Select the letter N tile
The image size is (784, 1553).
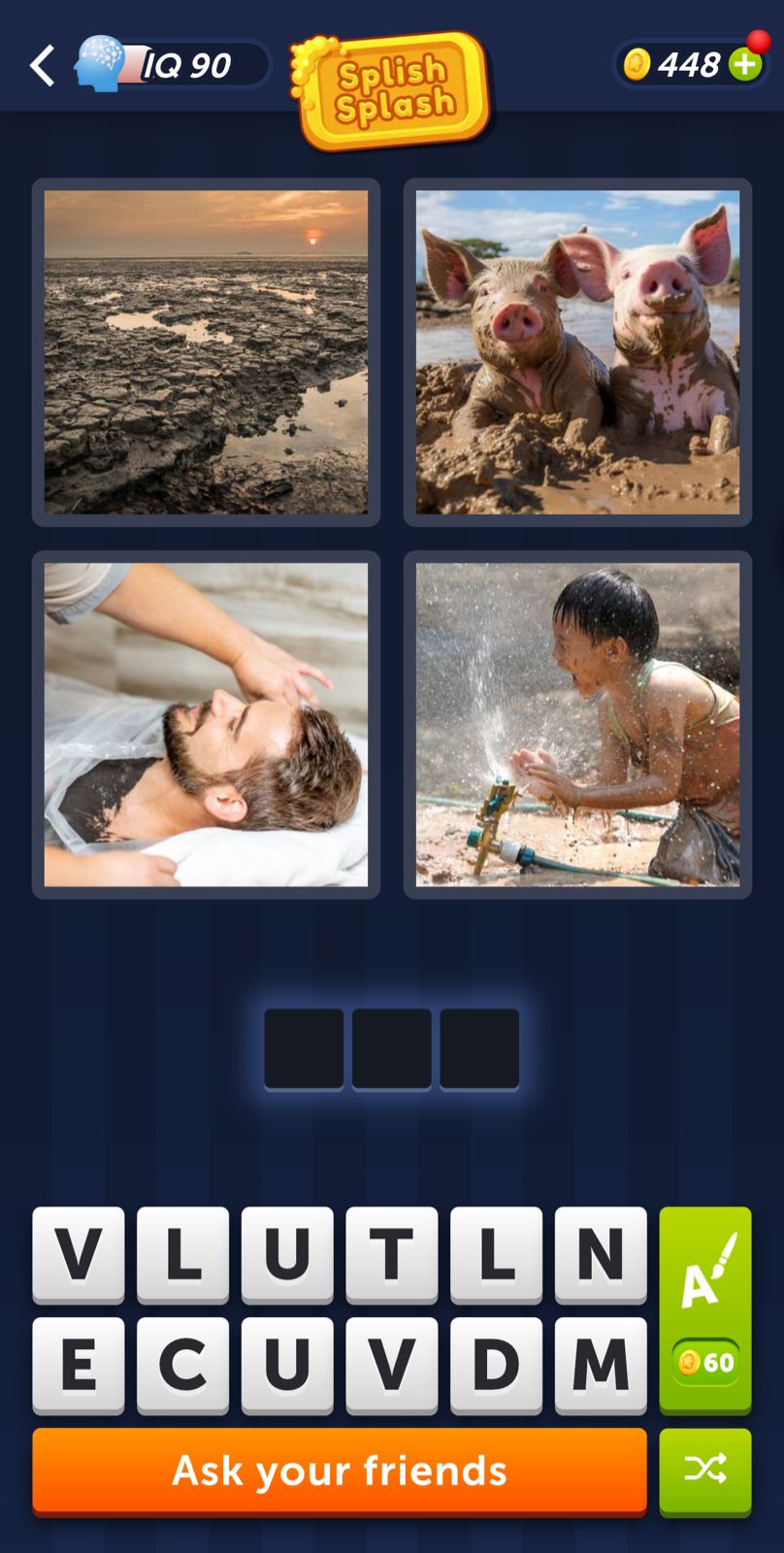pyautogui.click(x=600, y=1253)
